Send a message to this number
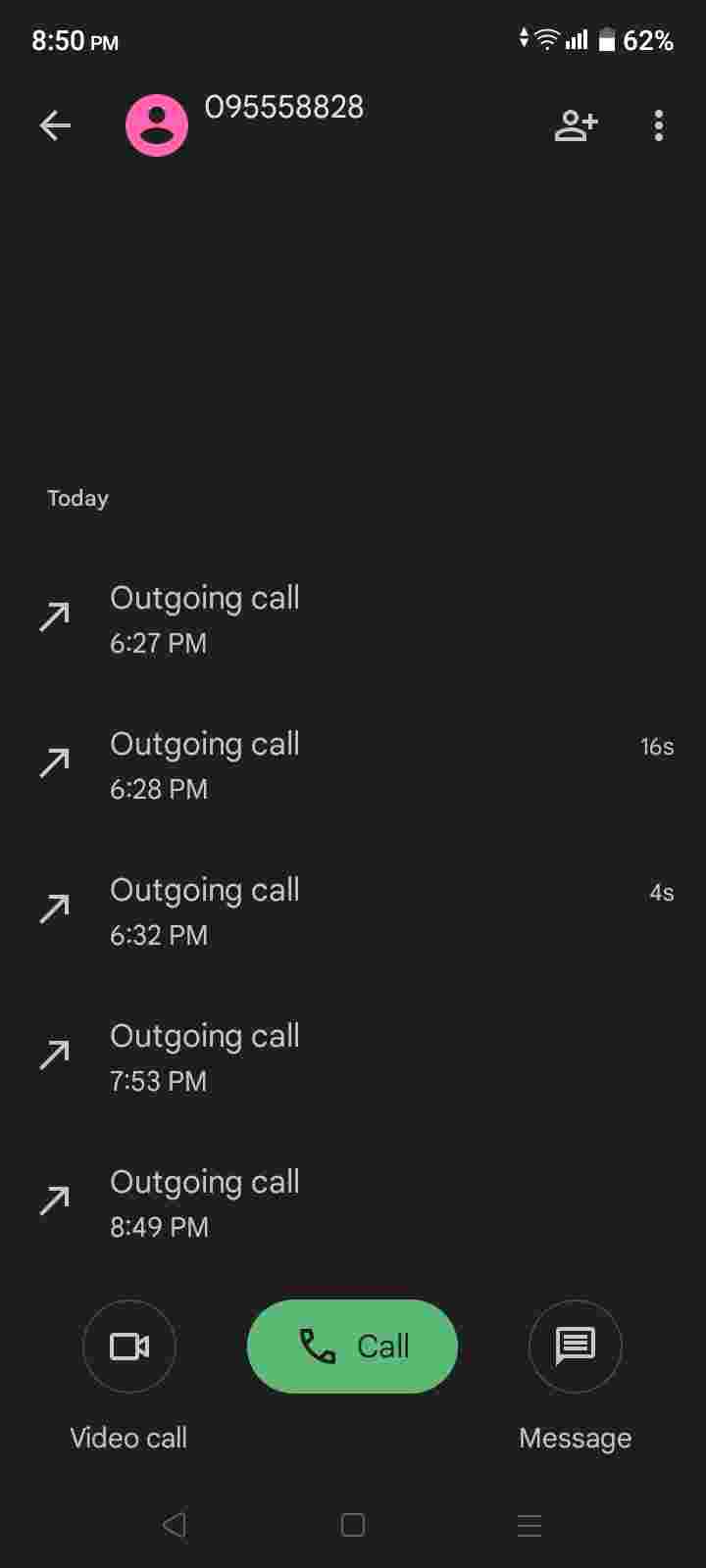The width and height of the screenshot is (706, 1568). point(576,1346)
